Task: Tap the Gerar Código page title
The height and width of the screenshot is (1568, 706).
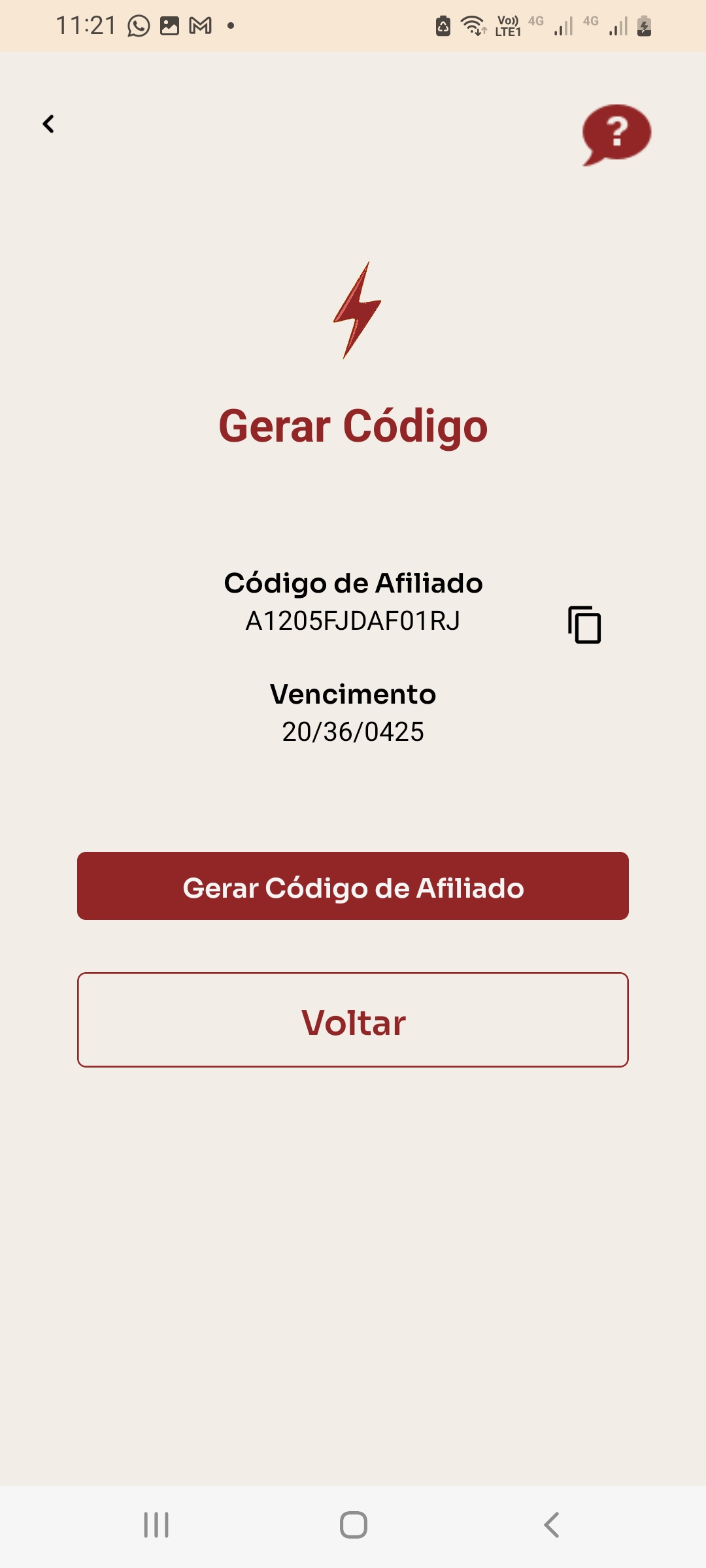Action: point(353,426)
